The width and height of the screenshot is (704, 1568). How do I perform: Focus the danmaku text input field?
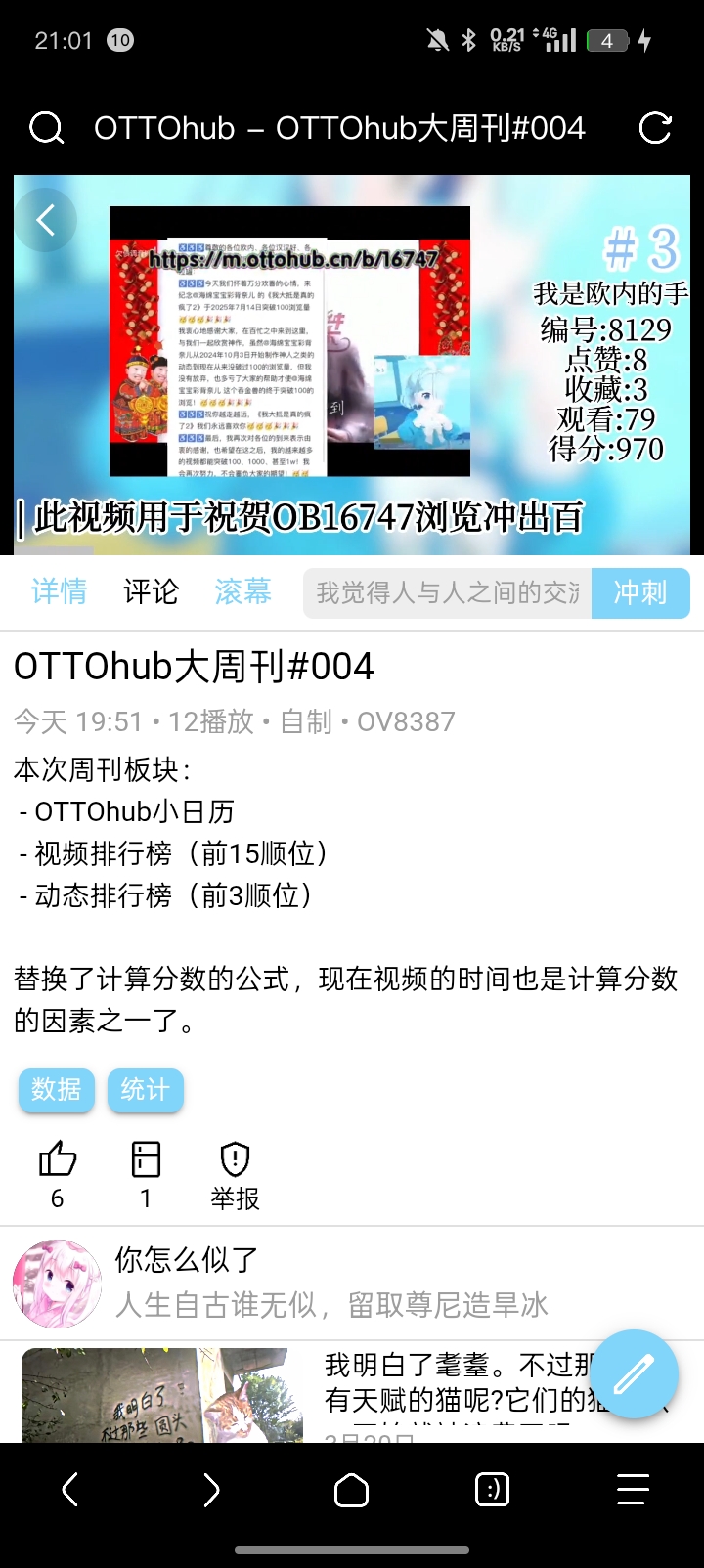pos(448,592)
